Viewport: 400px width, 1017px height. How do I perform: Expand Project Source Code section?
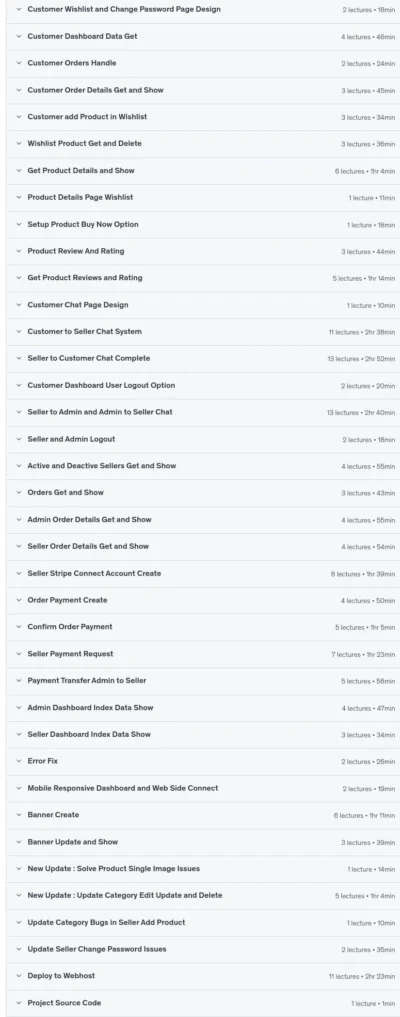click(x=203, y=1003)
